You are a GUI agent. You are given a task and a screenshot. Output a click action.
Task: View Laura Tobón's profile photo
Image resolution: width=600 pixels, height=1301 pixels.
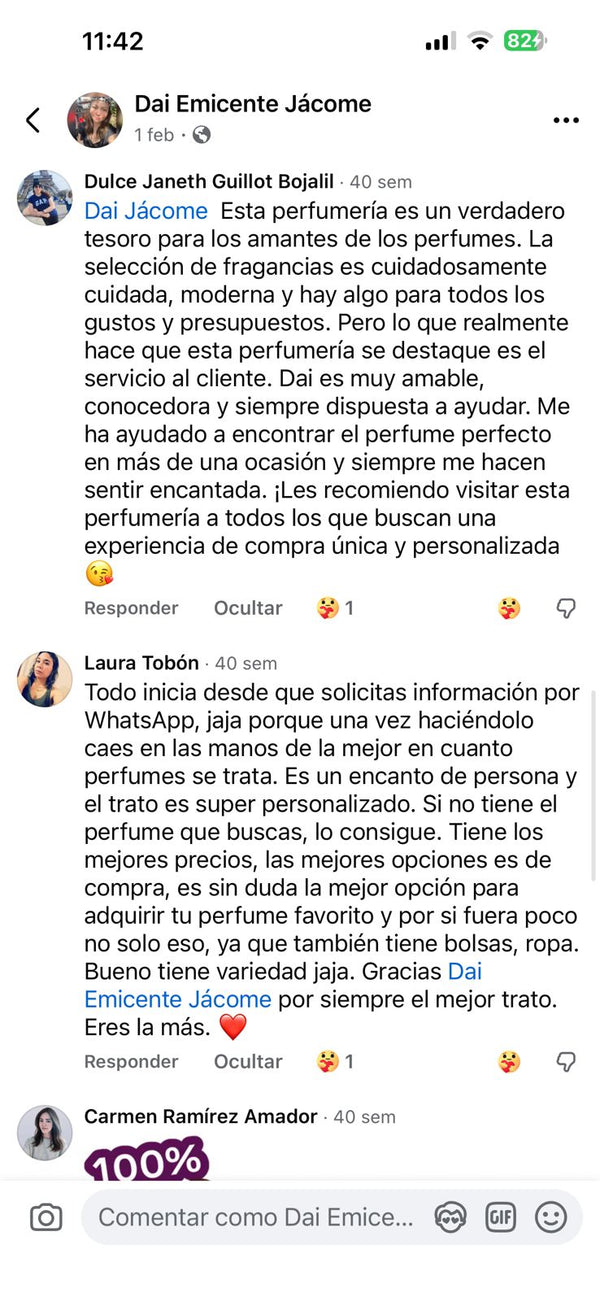pyautogui.click(x=45, y=679)
